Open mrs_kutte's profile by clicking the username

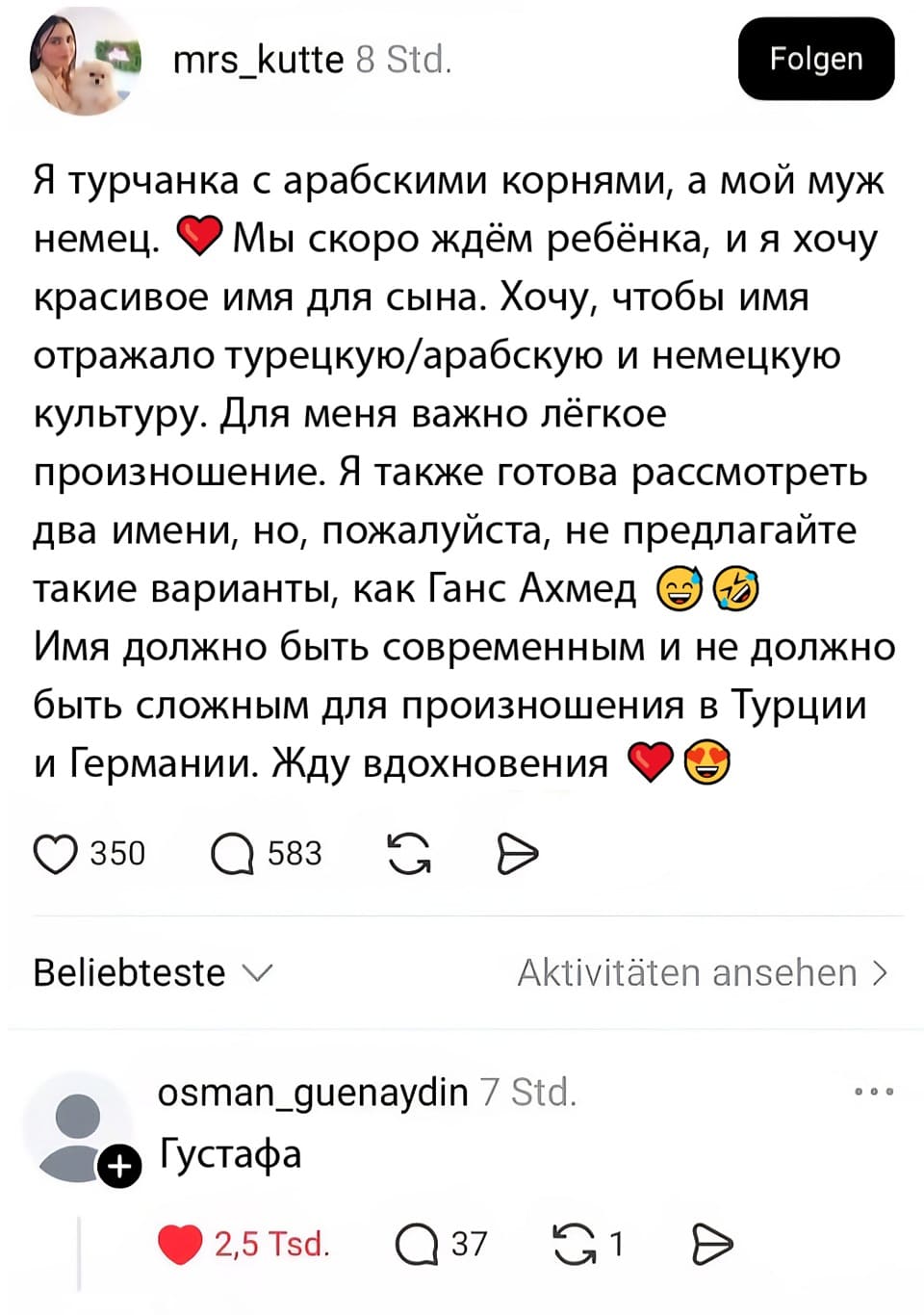(255, 59)
